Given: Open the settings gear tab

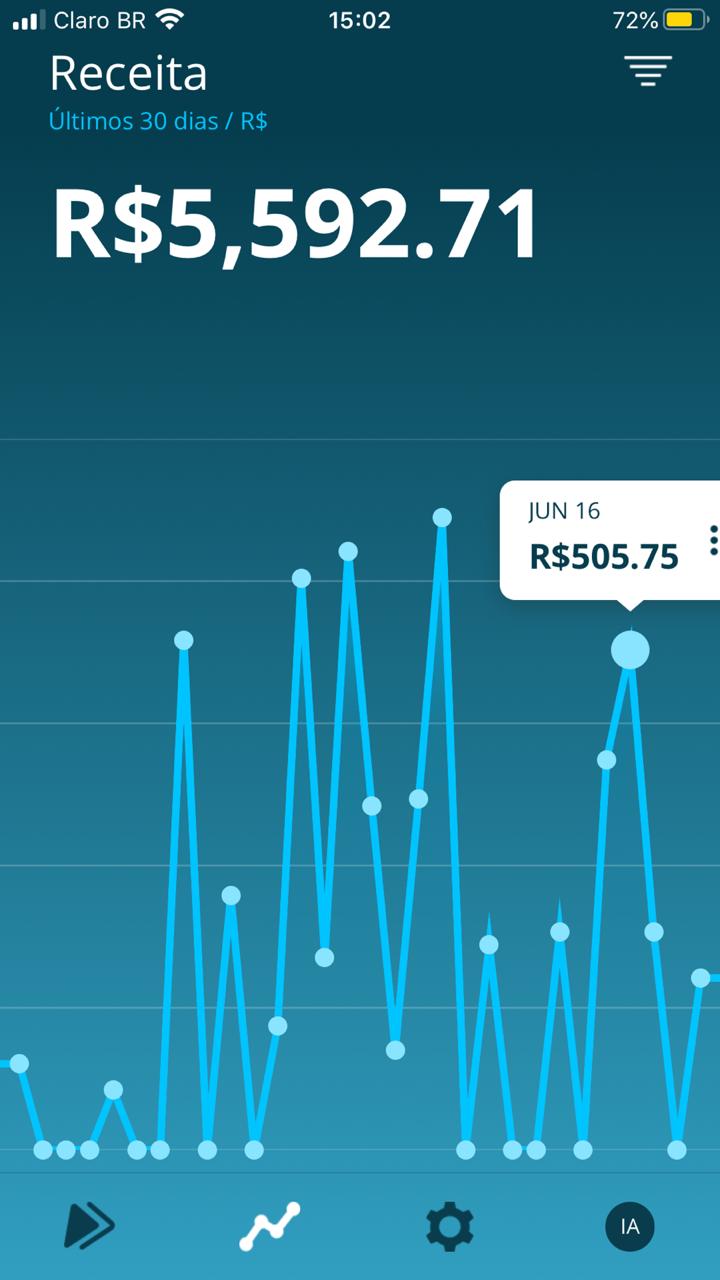Looking at the screenshot, I should pyautogui.click(x=449, y=1226).
